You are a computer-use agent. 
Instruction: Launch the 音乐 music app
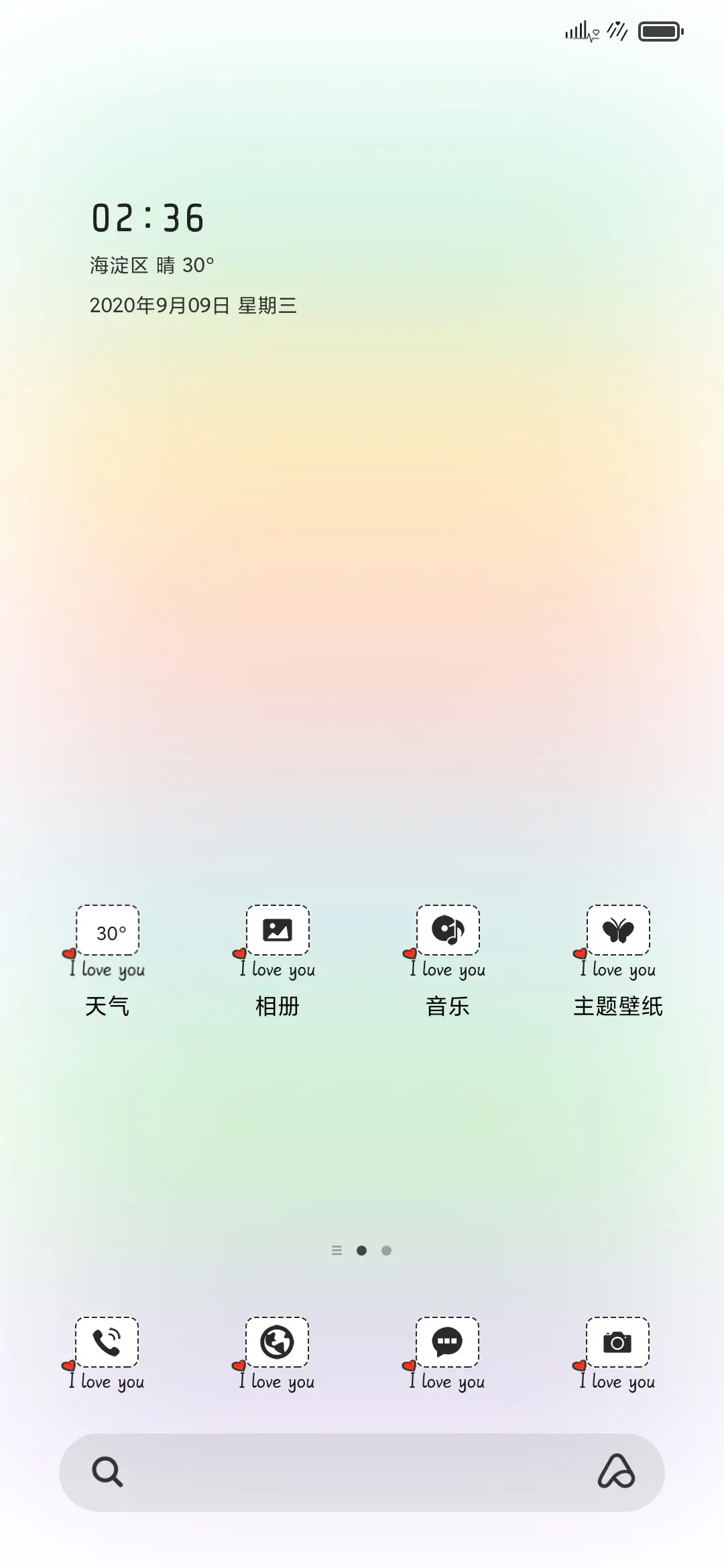pos(448,929)
